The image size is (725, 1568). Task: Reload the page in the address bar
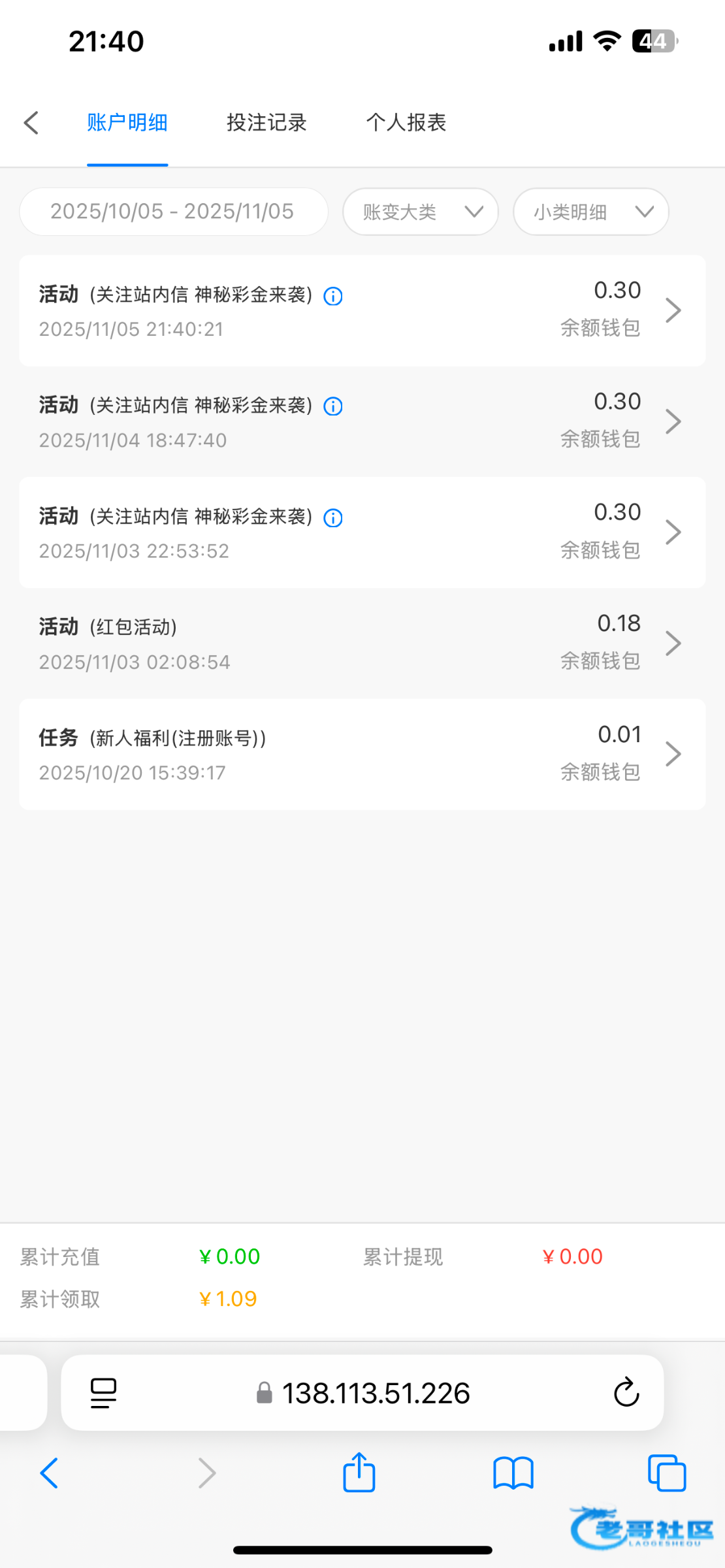point(626,1392)
